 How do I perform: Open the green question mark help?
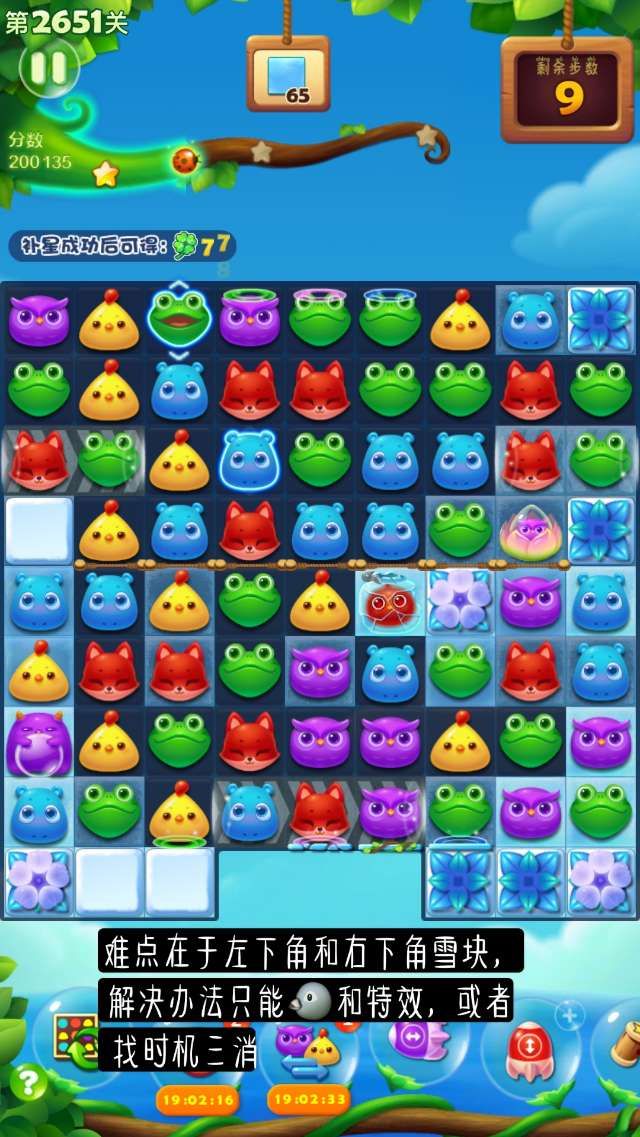coord(30,1082)
